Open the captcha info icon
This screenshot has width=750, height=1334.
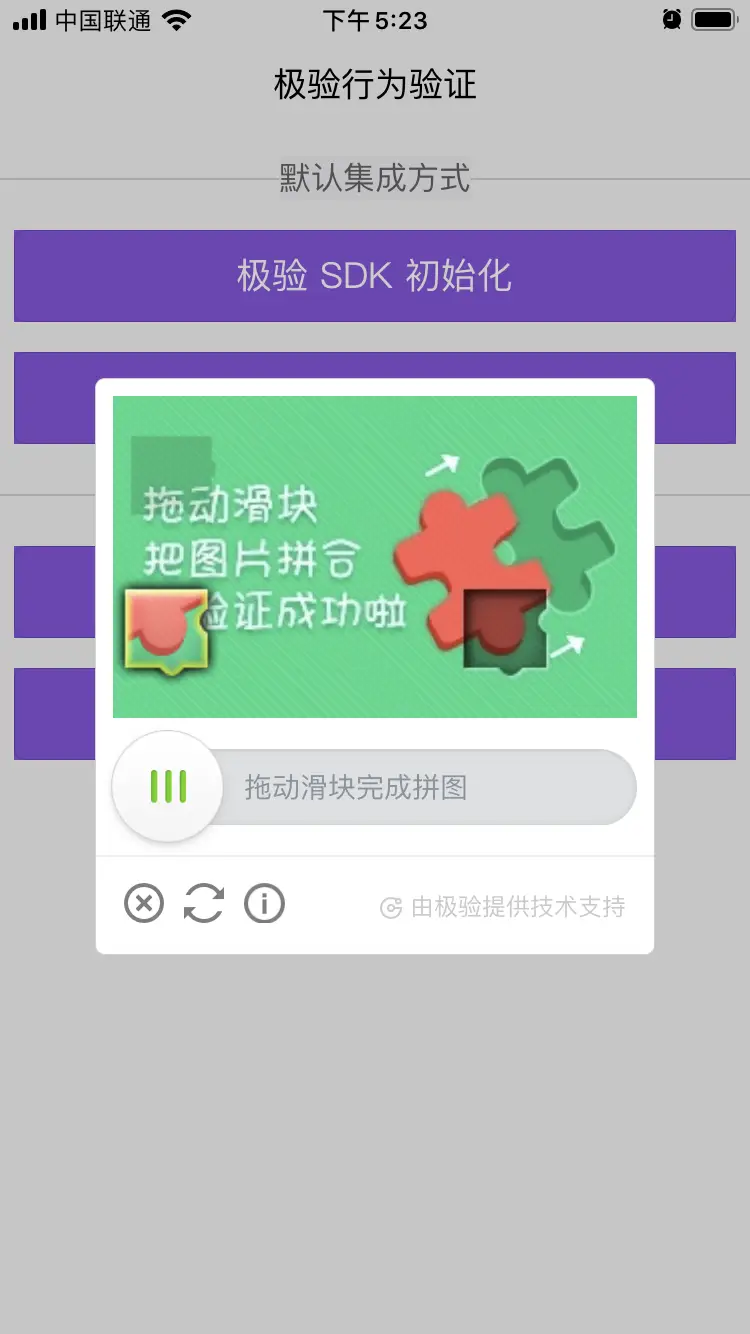265,904
